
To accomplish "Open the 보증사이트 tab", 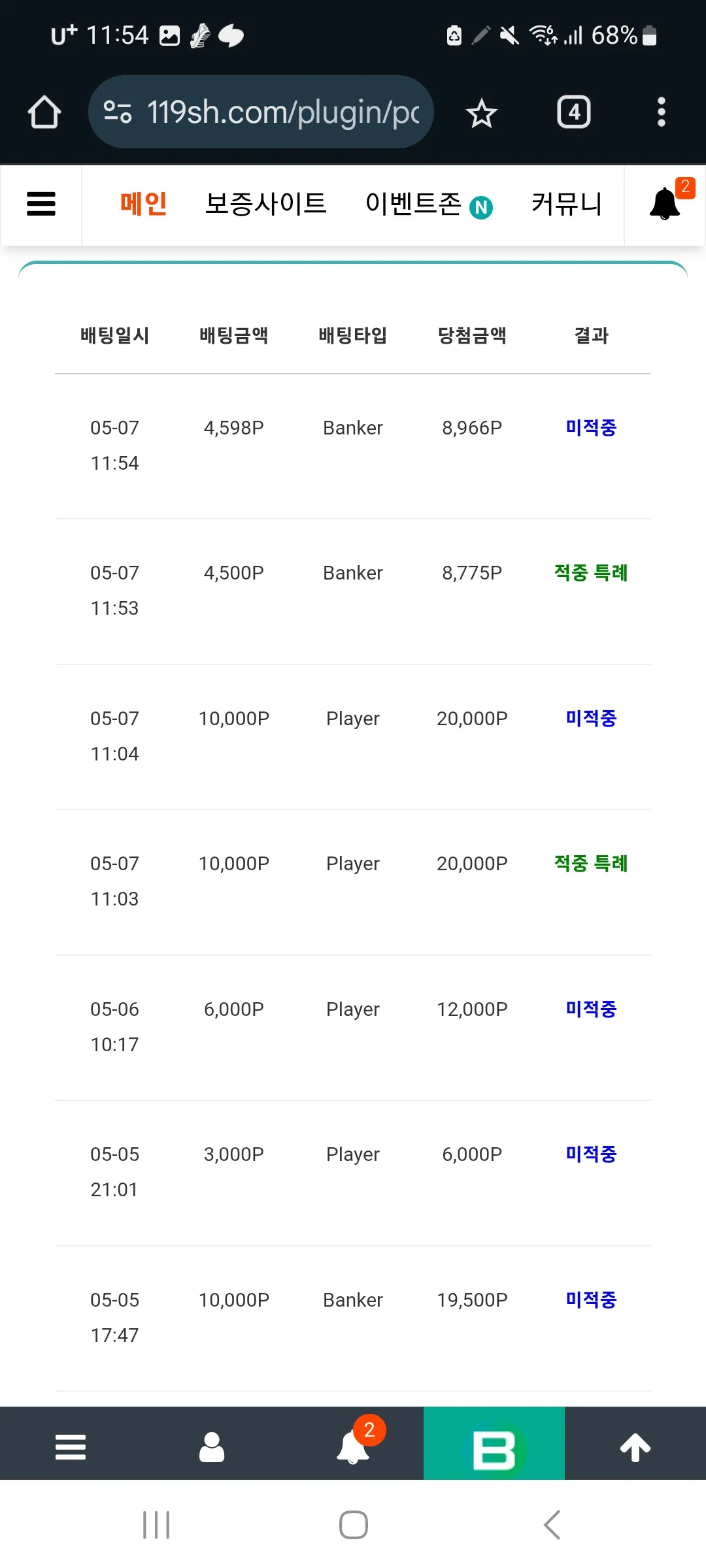I will tap(265, 204).
